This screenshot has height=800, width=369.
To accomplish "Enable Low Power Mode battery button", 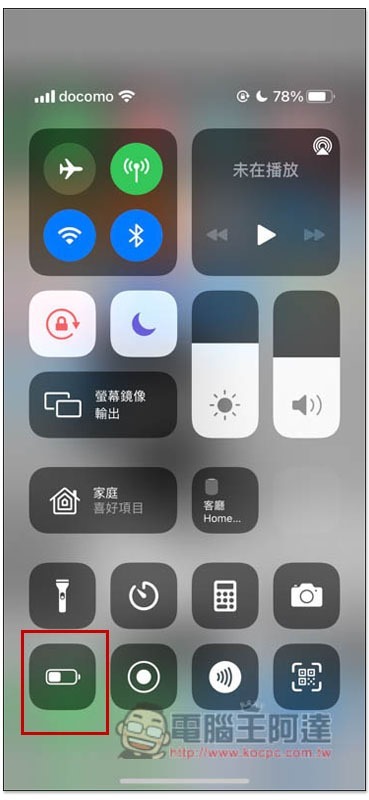I will 62,677.
